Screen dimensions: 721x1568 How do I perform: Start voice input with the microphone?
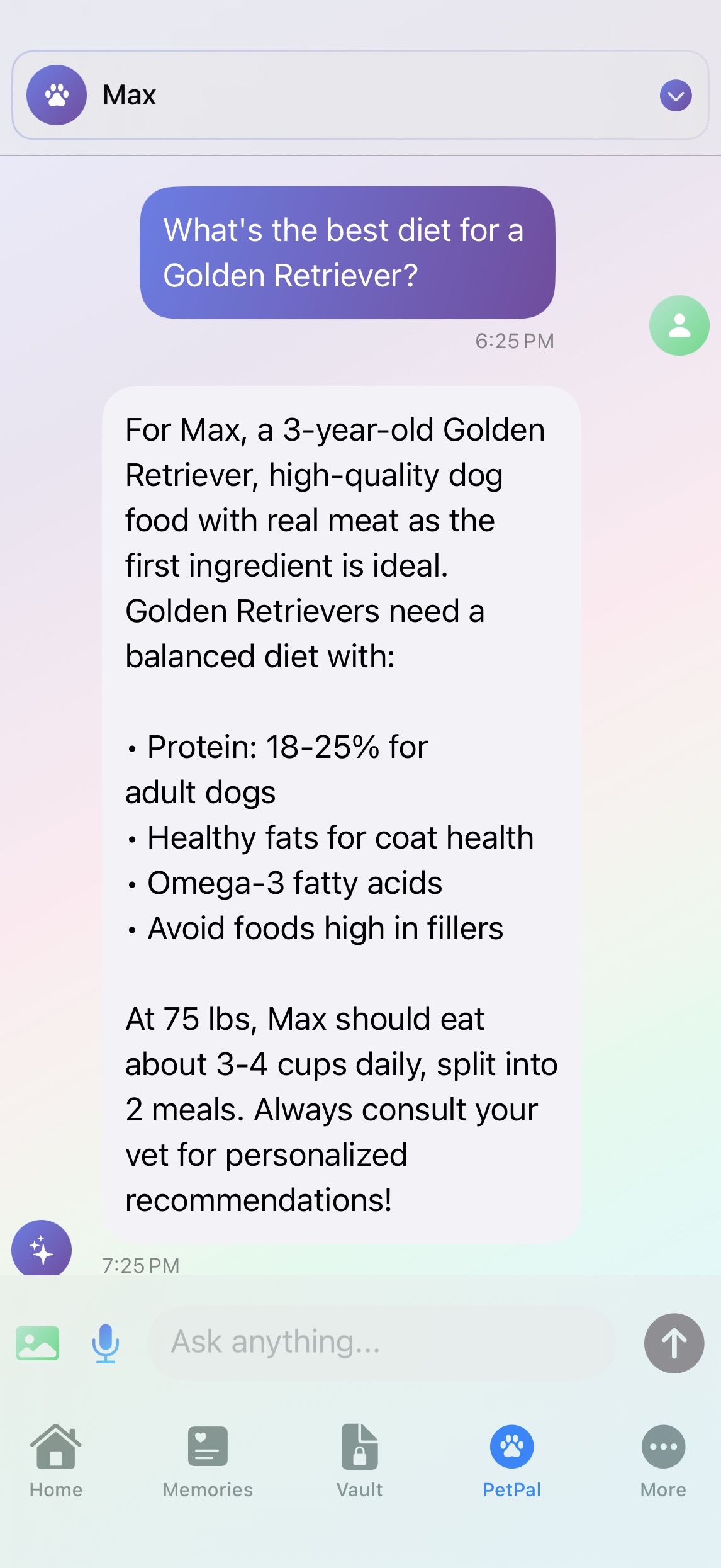click(x=105, y=1343)
